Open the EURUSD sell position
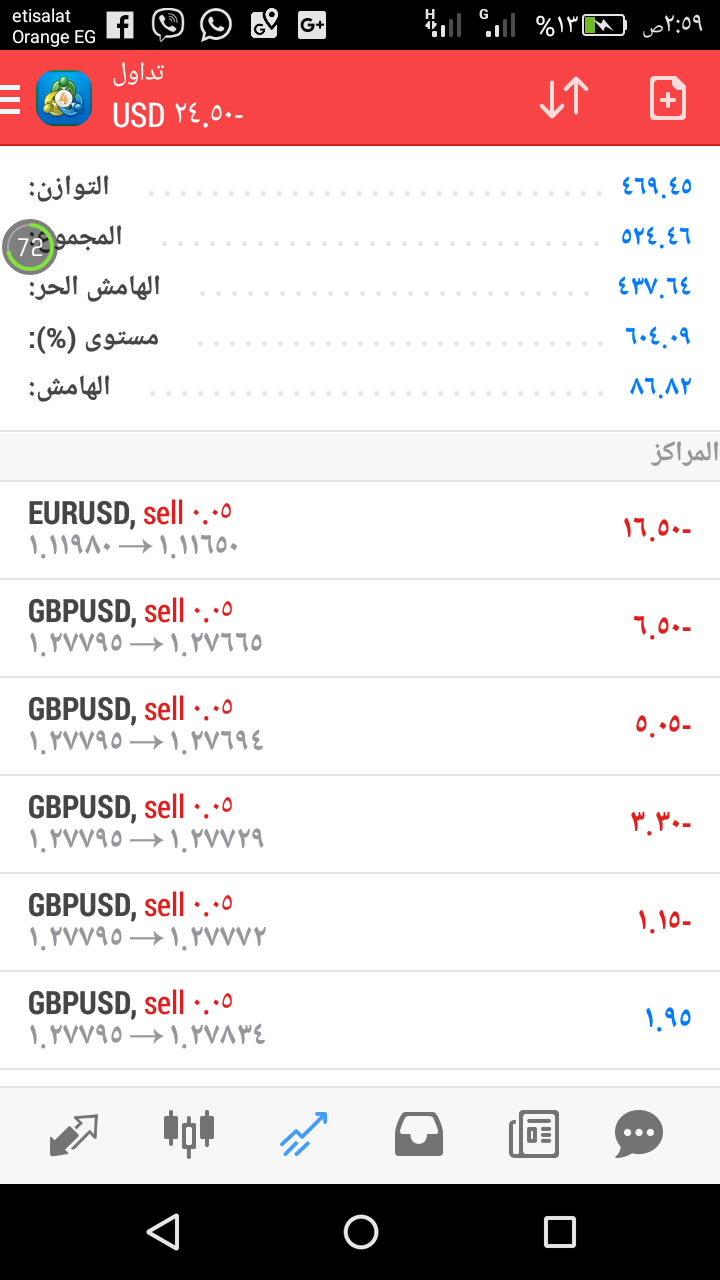The image size is (720, 1280). pyautogui.click(x=360, y=530)
